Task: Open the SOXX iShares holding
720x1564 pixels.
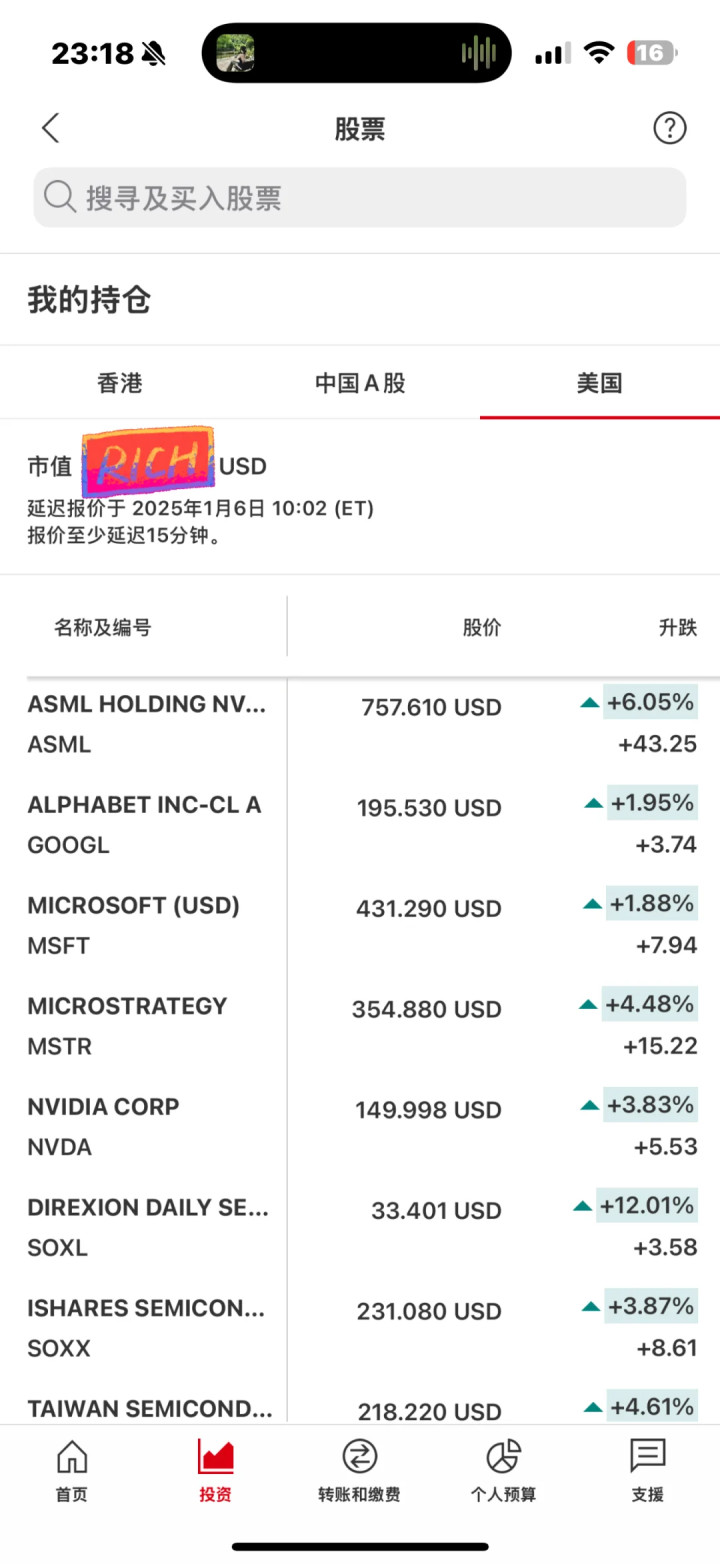Action: (x=360, y=1328)
